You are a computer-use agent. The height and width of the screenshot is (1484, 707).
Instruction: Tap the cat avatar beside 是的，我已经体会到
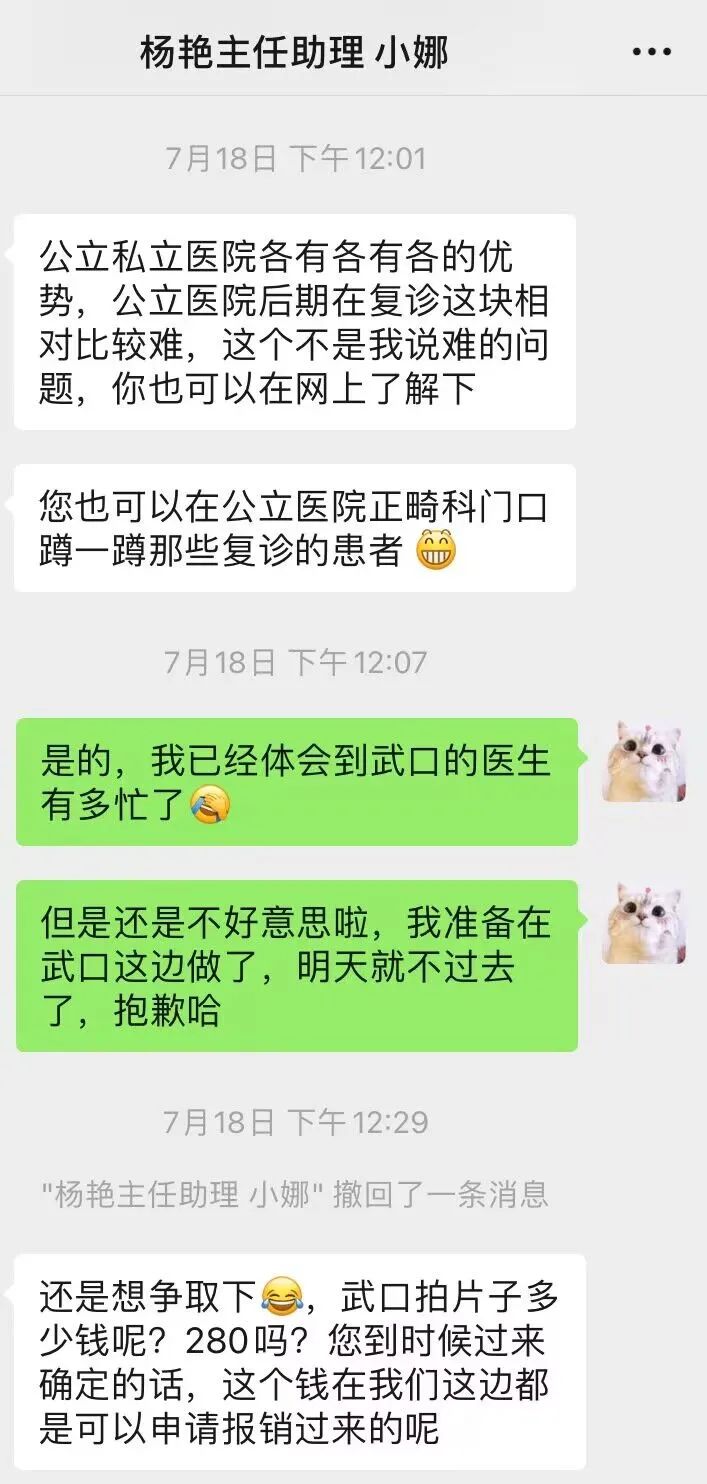pyautogui.click(x=643, y=760)
